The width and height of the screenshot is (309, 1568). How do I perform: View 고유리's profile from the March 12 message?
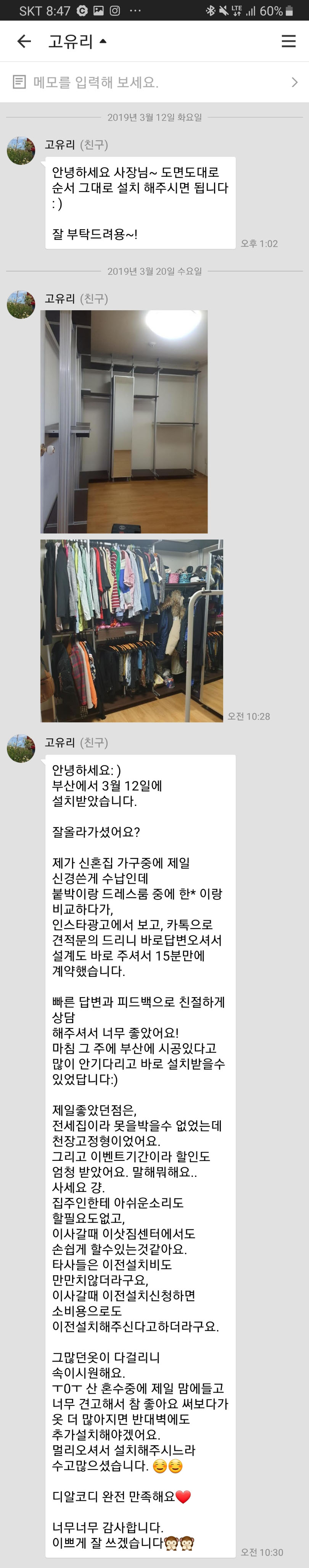21,150
